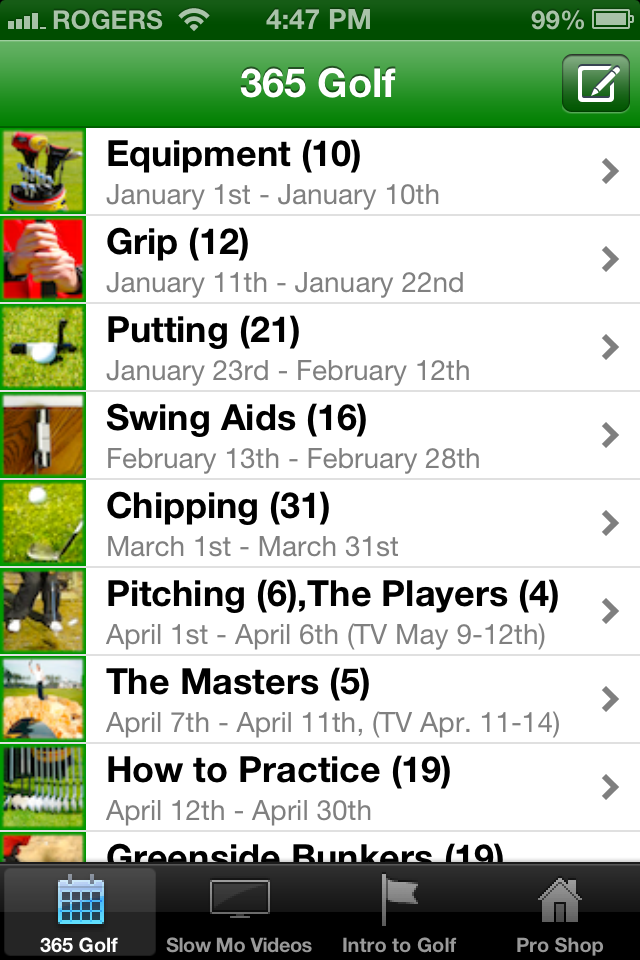Screen dimensions: 640x960
Task: Open the Pro Shop tab
Action: coord(559,914)
